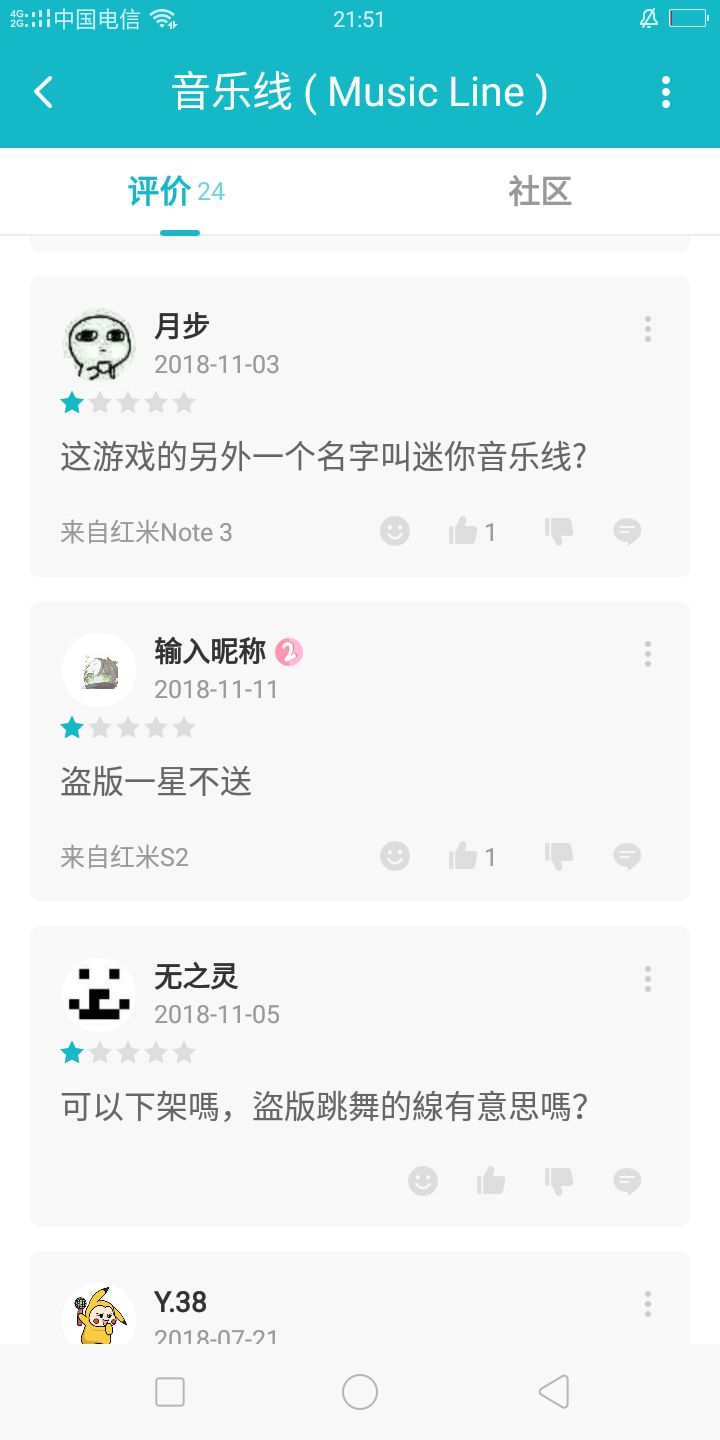This screenshot has width=720, height=1440.
Task: Open the options menu on 无之灵's review
Action: 648,979
